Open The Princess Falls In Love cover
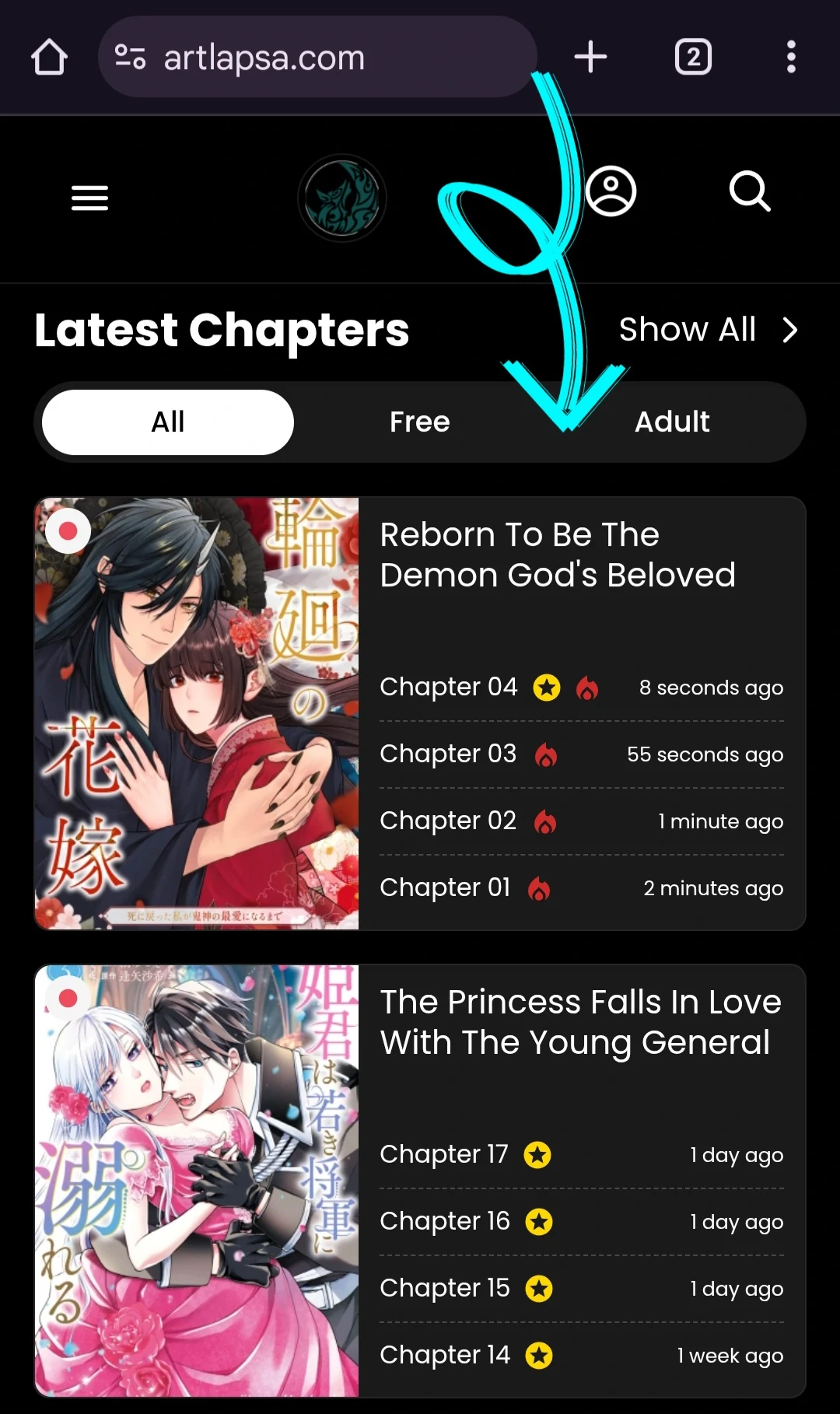 [197, 1181]
